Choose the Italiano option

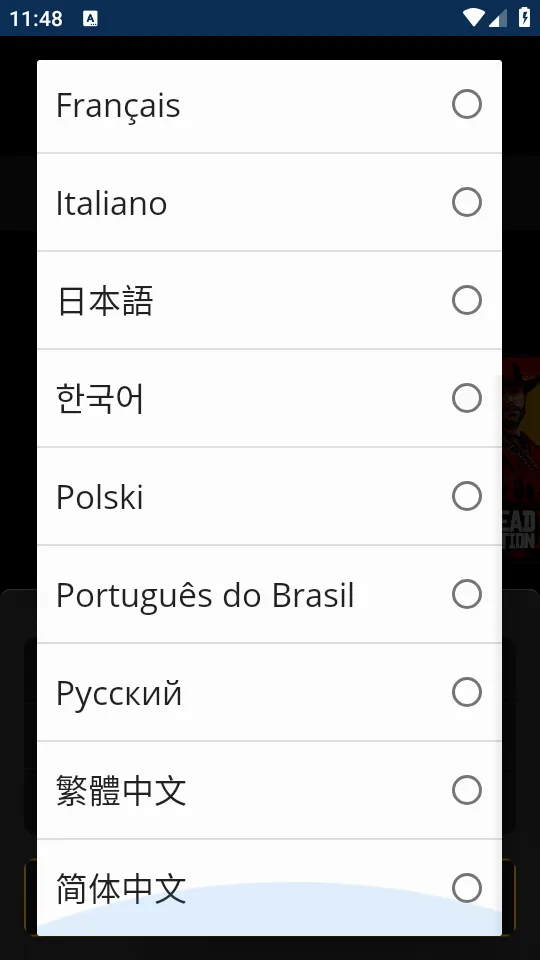click(x=269, y=203)
